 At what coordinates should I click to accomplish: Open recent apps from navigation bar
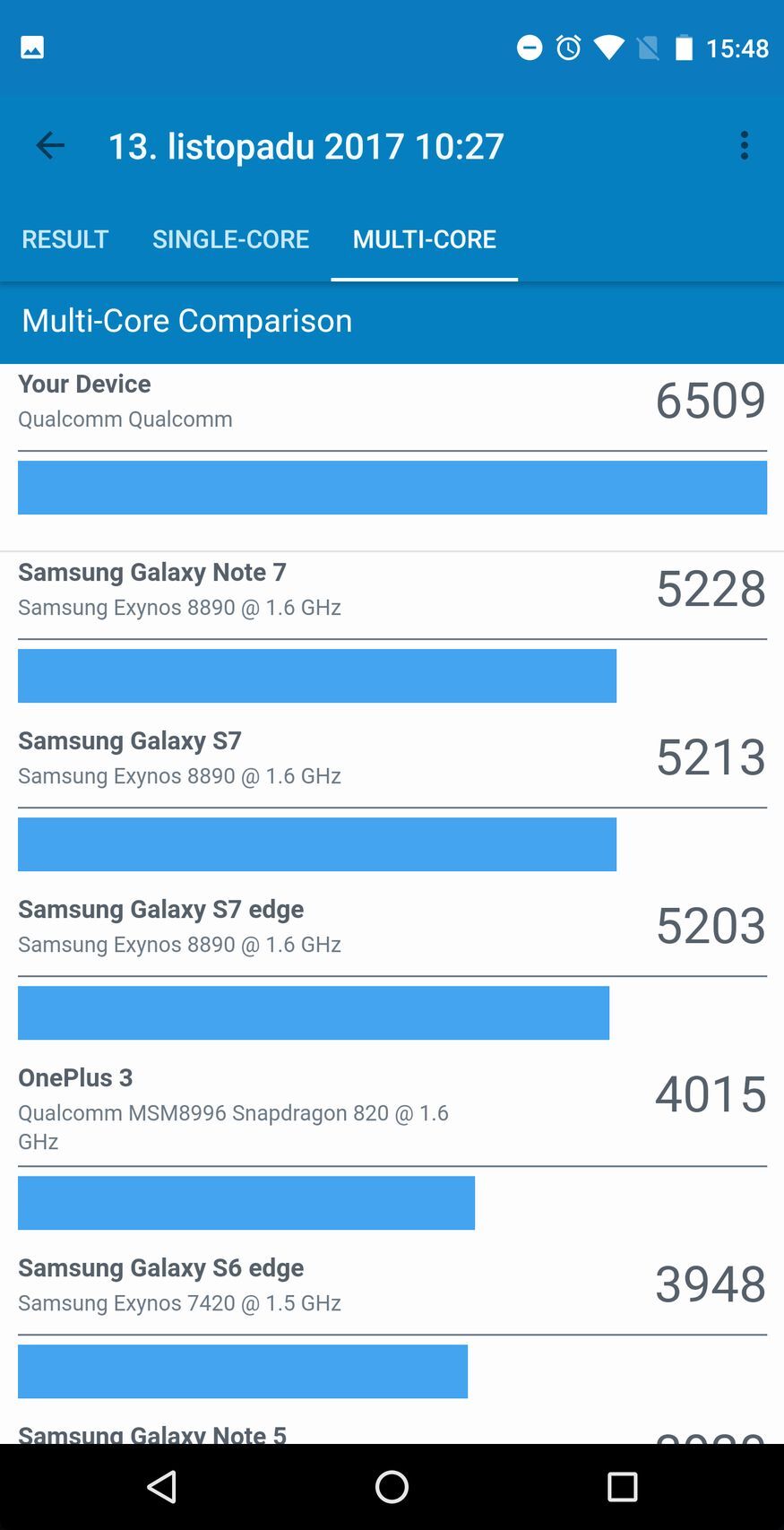tap(622, 1487)
